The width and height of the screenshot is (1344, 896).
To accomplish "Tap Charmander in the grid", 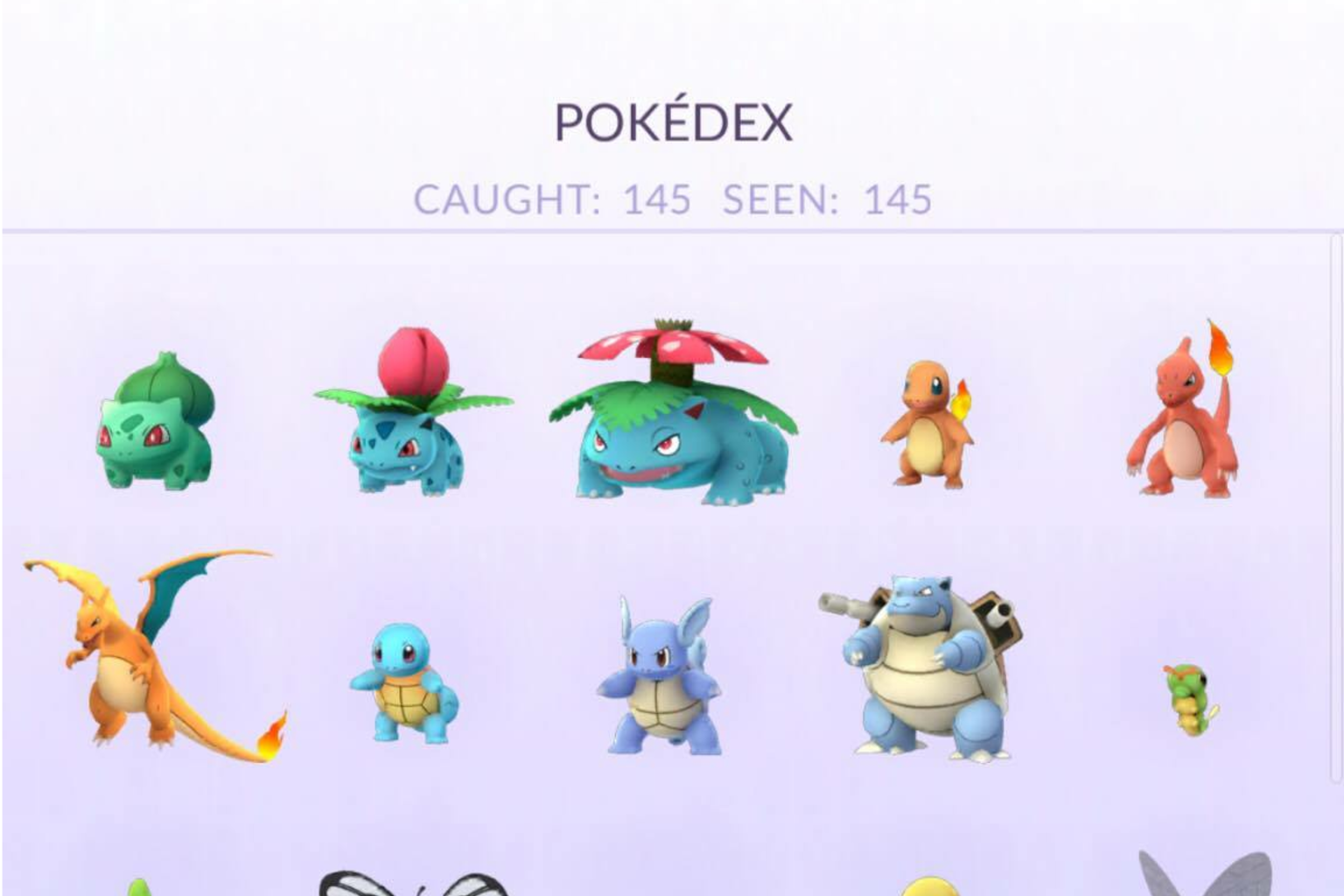I will (x=926, y=424).
